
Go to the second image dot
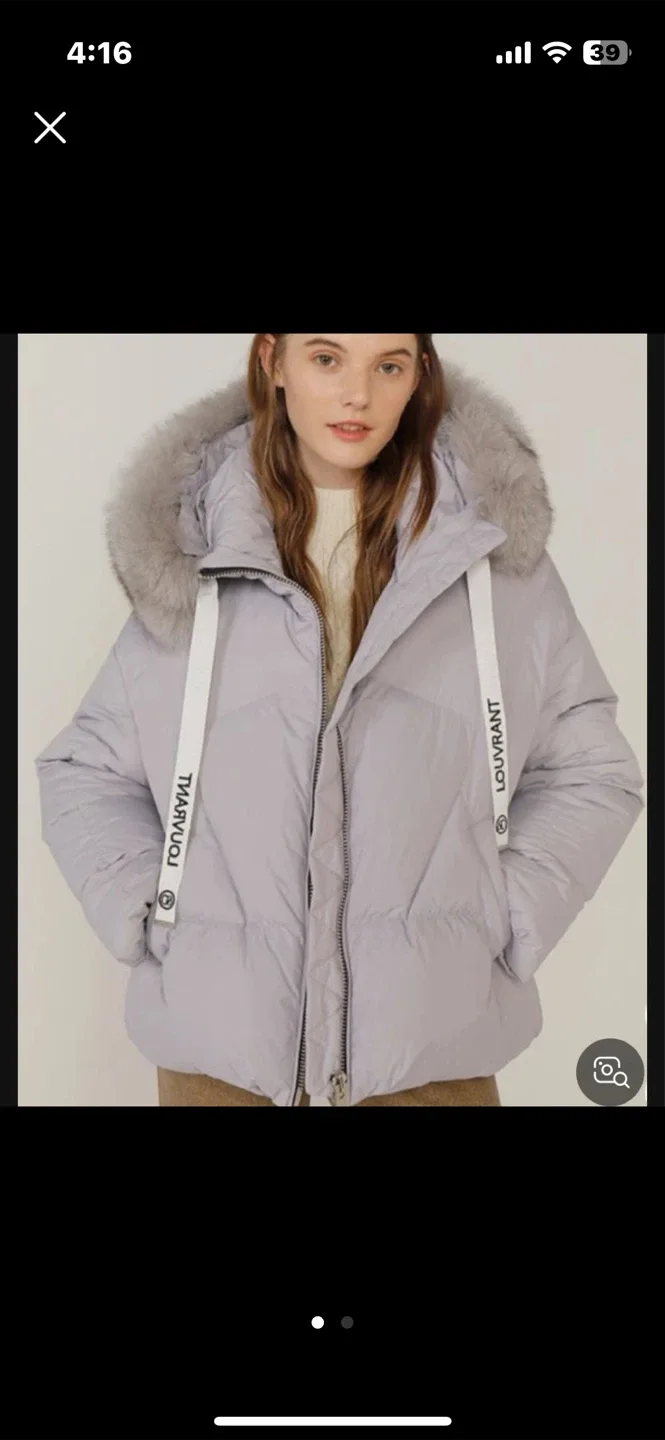click(347, 1322)
